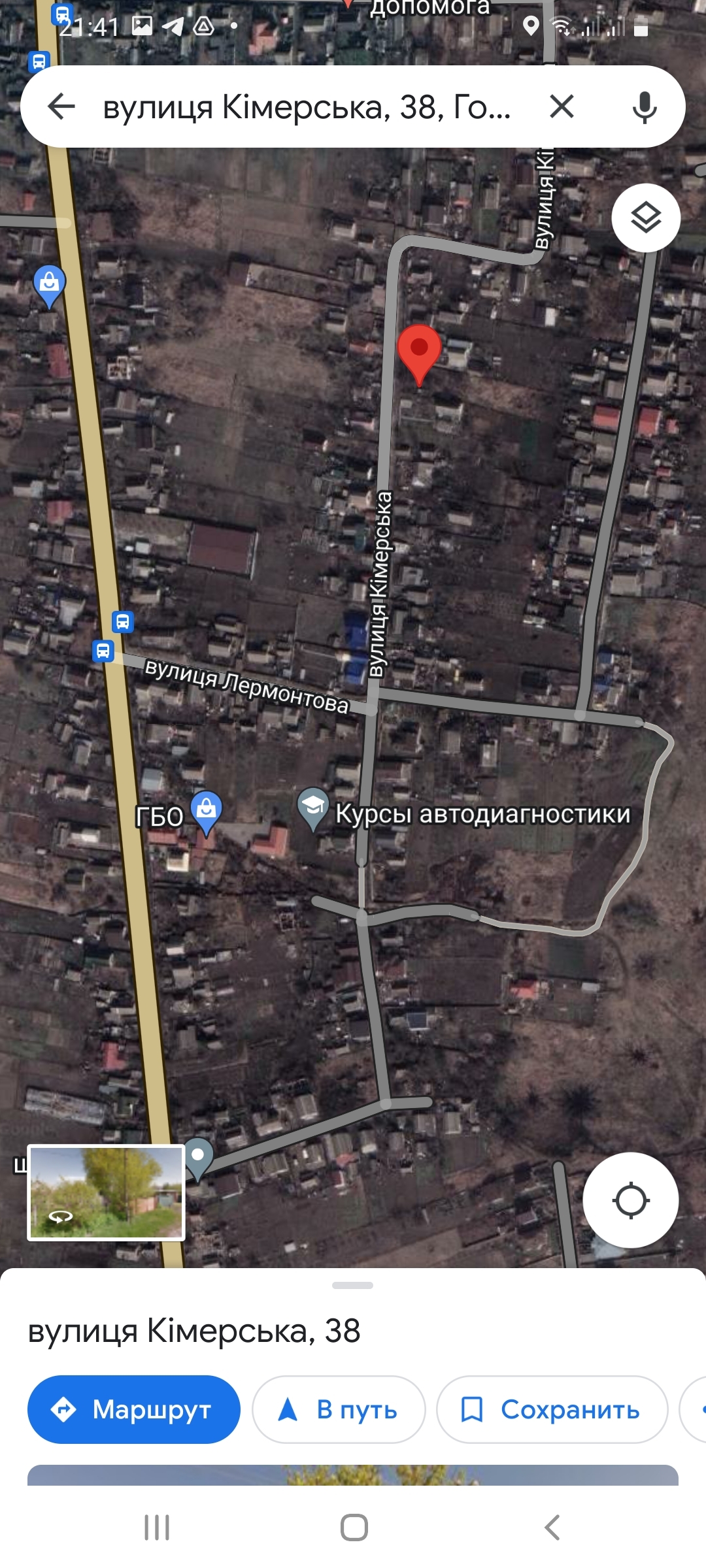Center the map on my location
Screen dimensions: 706x1568
pos(631,1200)
